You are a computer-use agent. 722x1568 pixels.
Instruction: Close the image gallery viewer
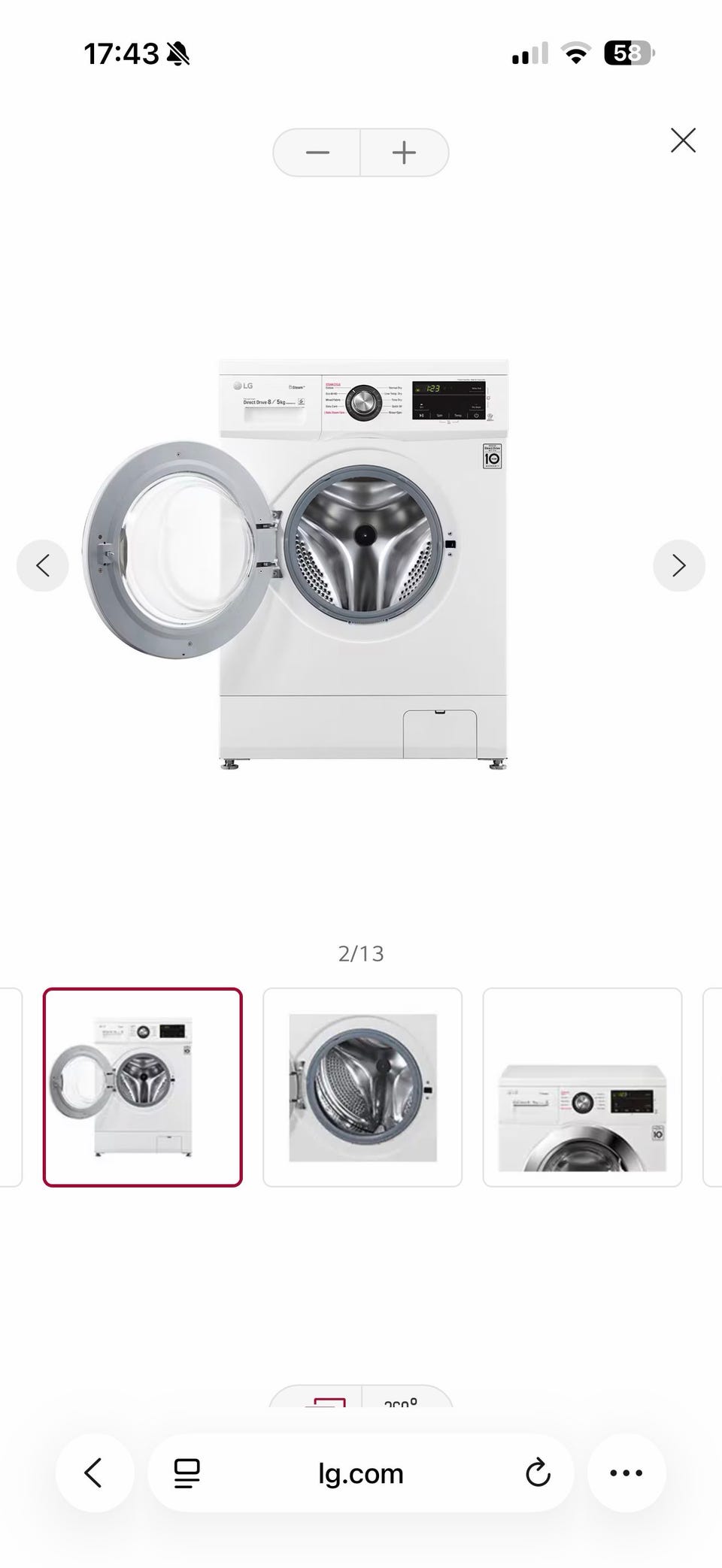click(683, 141)
